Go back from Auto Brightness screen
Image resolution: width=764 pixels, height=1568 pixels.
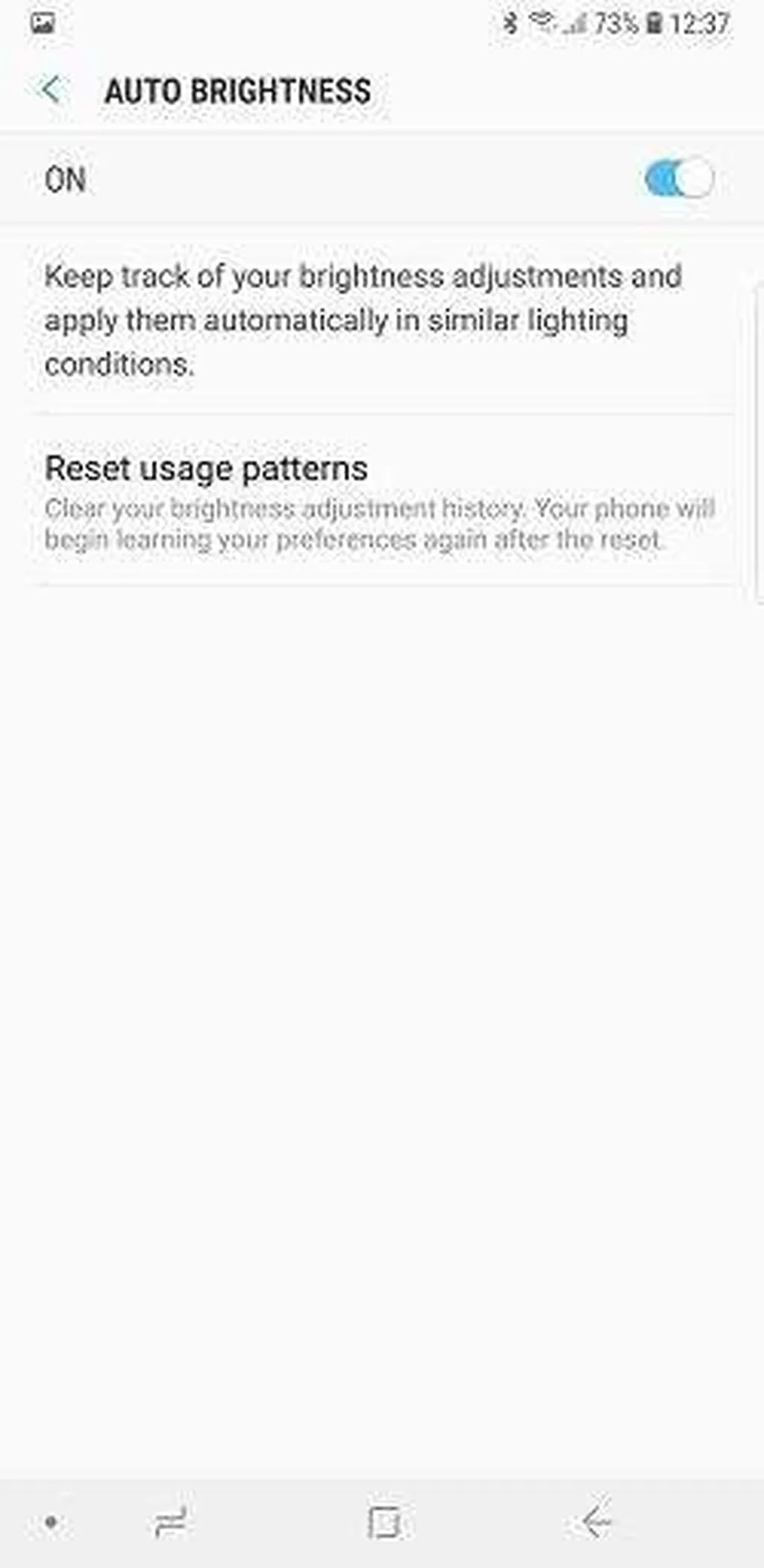50,90
